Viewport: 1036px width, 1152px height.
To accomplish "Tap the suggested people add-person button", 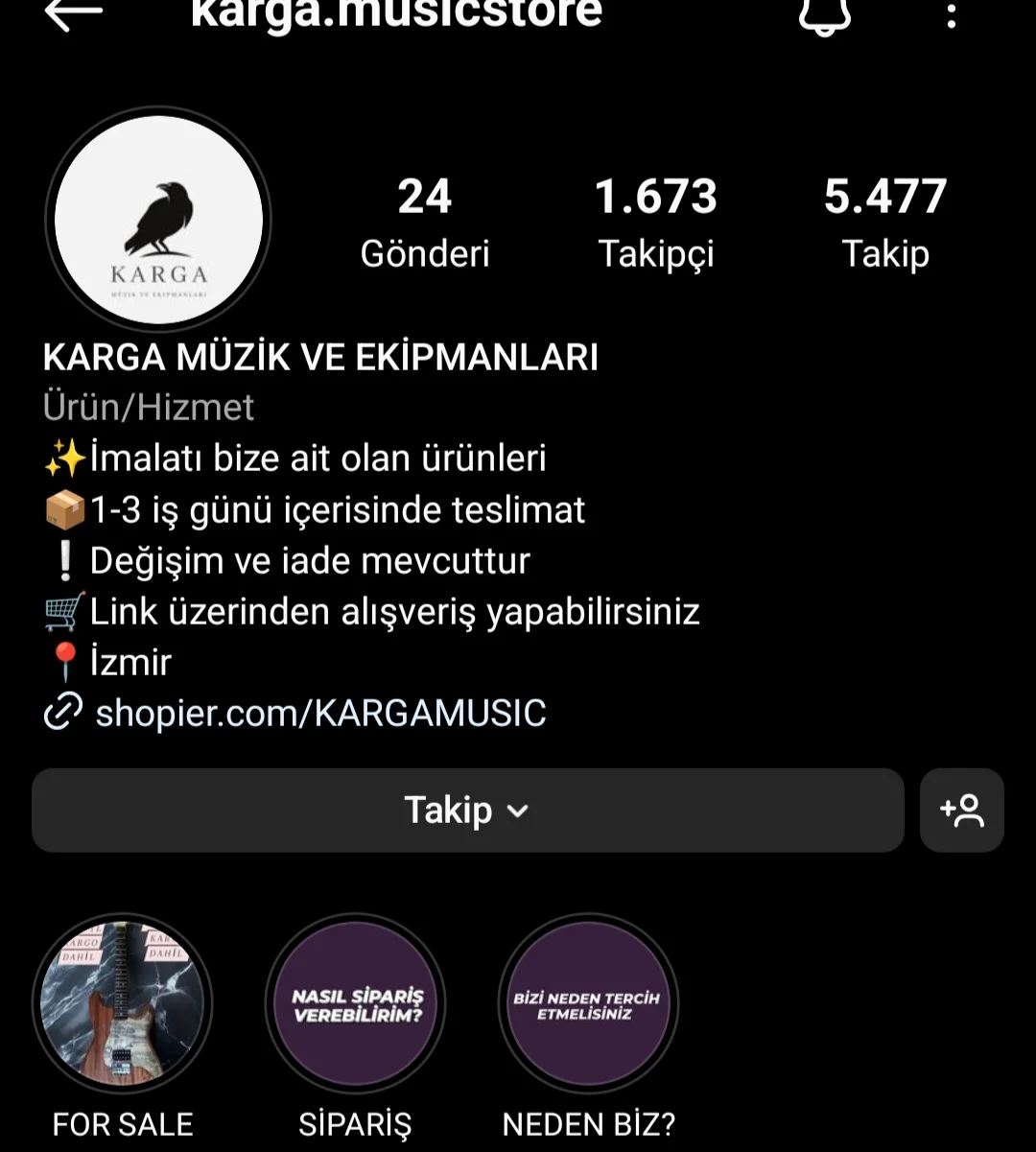I will 962,811.
